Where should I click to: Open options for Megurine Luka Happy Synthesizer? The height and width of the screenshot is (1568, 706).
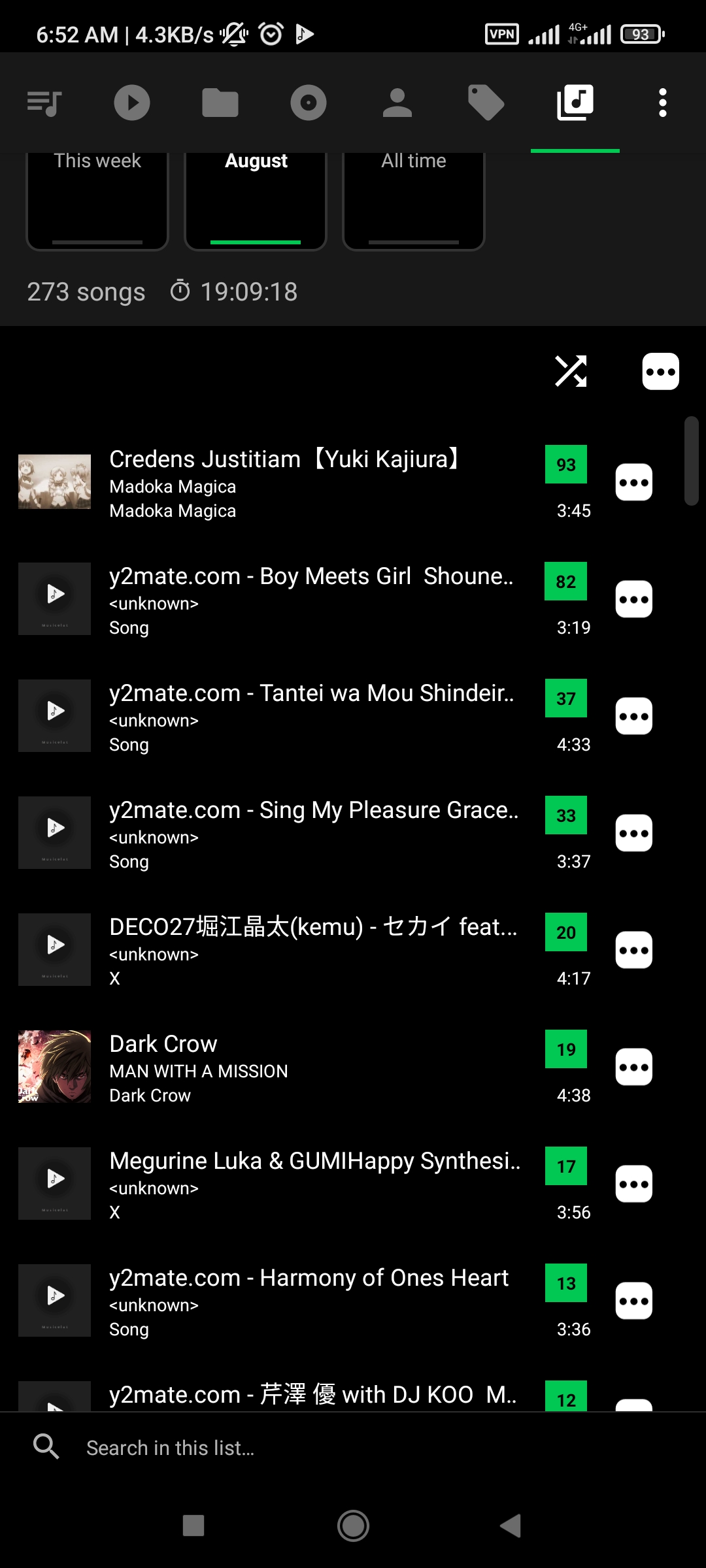[633, 1184]
